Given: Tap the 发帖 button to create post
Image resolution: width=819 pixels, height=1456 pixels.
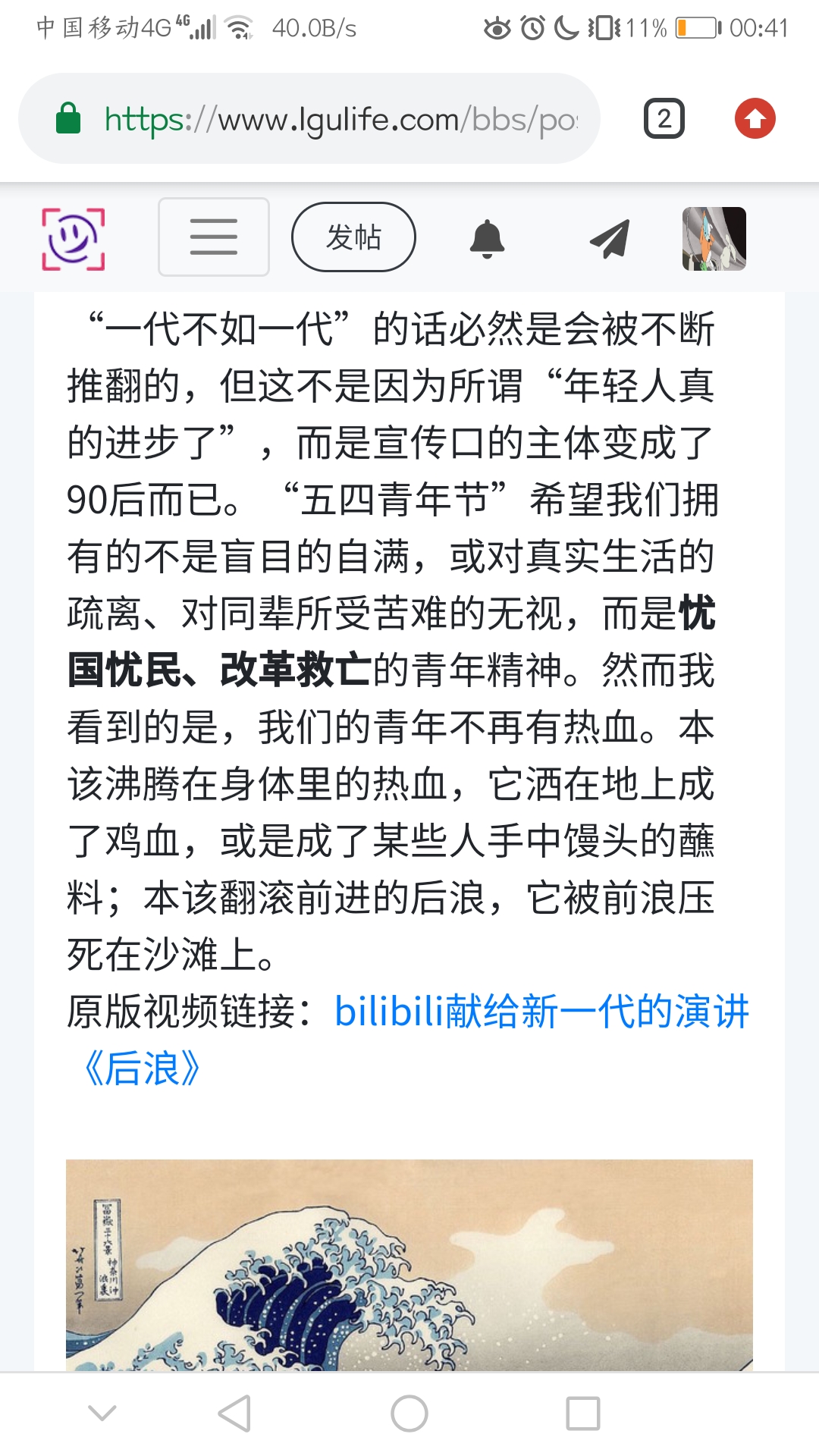Looking at the screenshot, I should pyautogui.click(x=353, y=237).
